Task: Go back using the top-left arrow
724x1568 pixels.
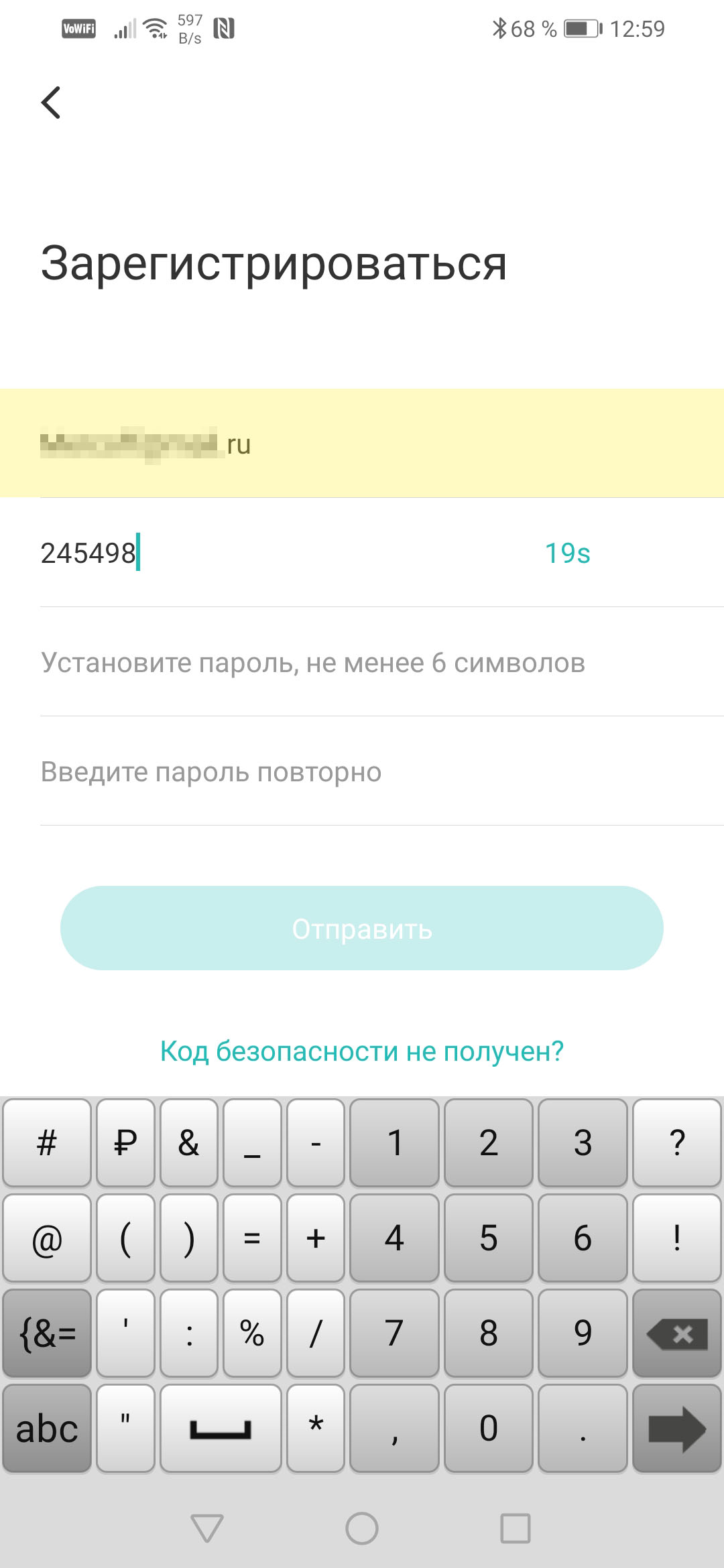Action: pyautogui.click(x=51, y=103)
